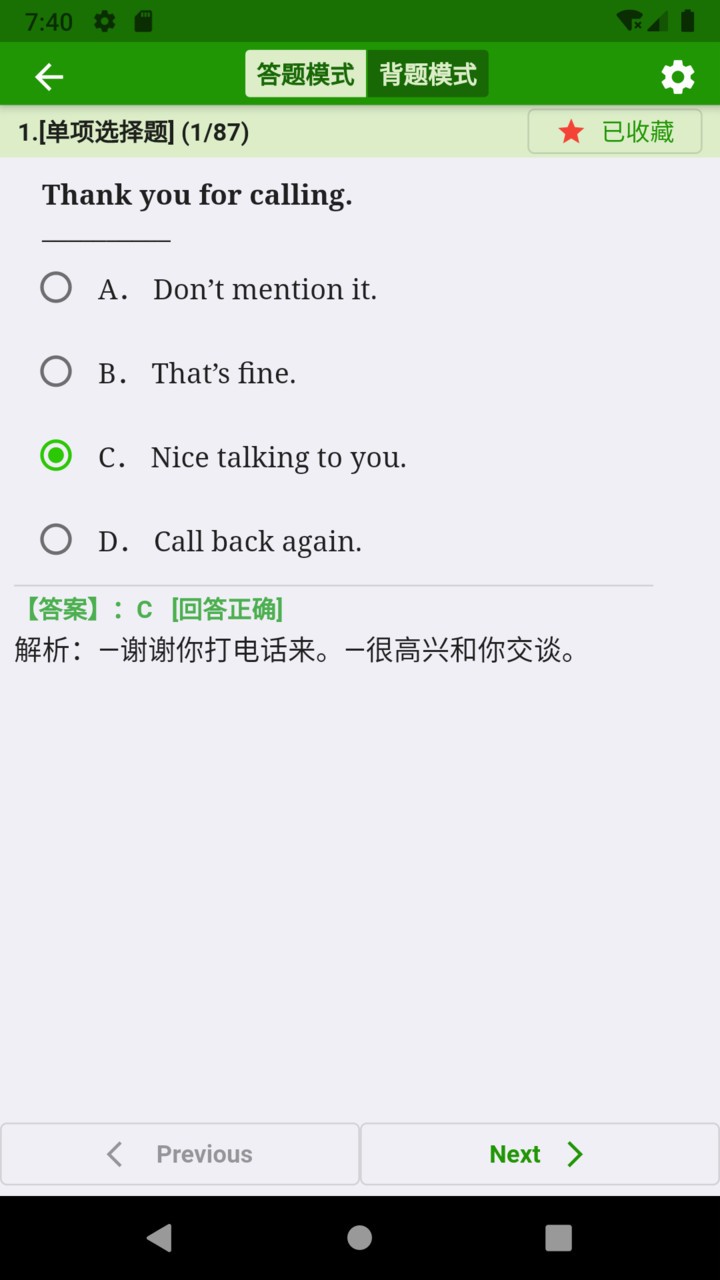Click the back arrow in the top bar
The height and width of the screenshot is (1280, 720).
(47, 76)
